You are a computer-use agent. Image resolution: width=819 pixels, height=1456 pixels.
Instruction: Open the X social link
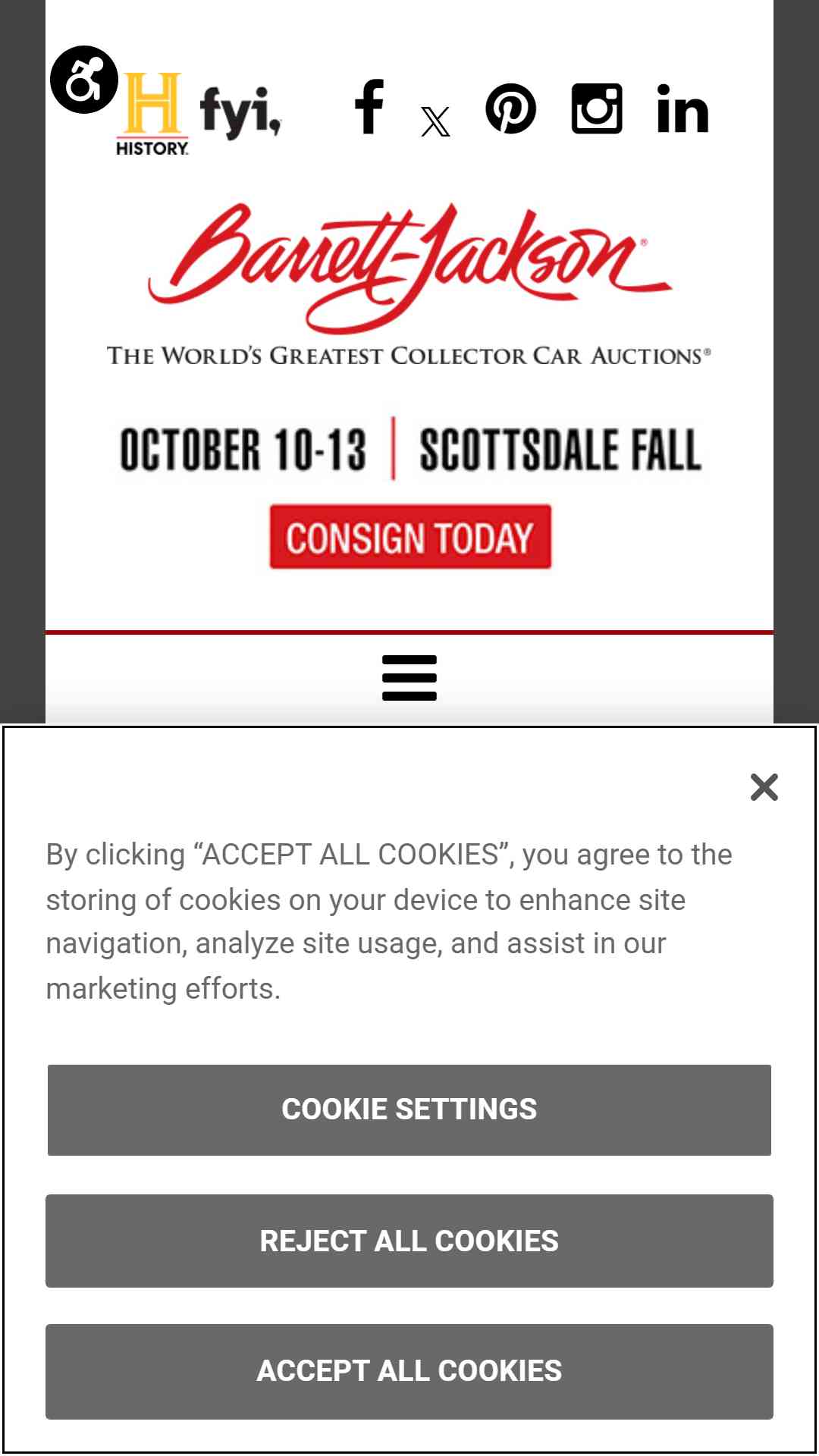[x=435, y=121]
